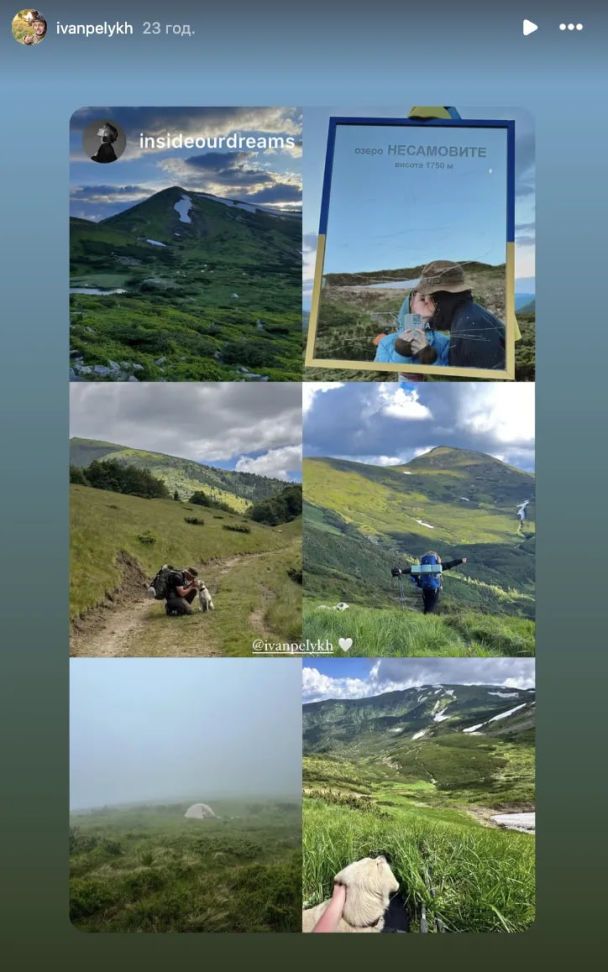
Task: Open ivanpelykh's profile picture
Action: click(29, 27)
